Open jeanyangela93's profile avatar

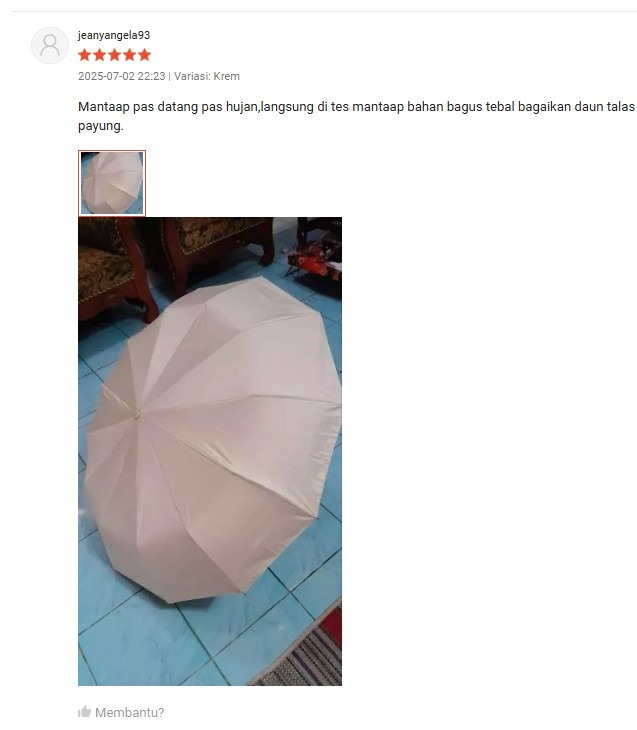pos(50,46)
